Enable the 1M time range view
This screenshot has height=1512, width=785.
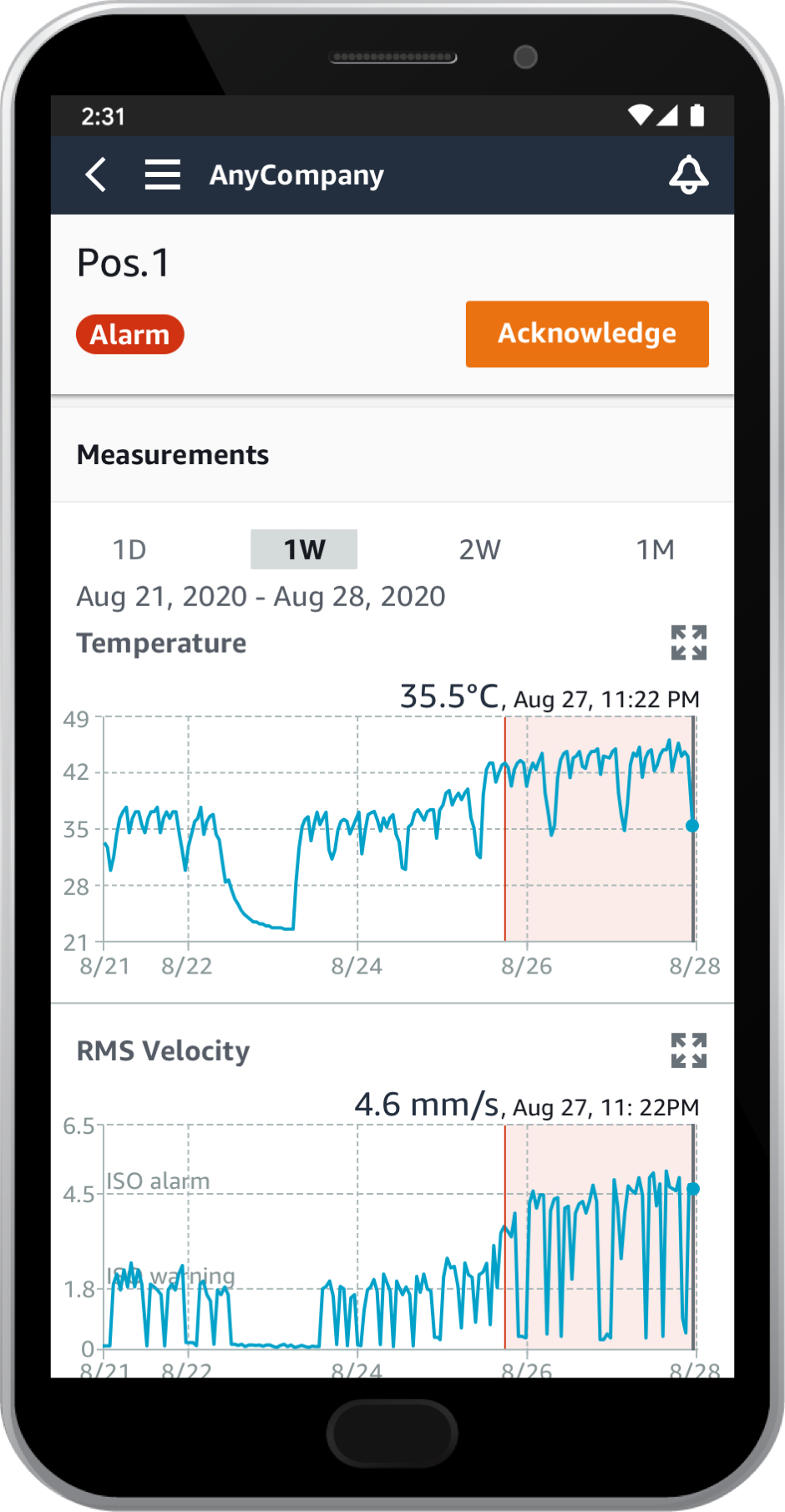click(x=656, y=549)
